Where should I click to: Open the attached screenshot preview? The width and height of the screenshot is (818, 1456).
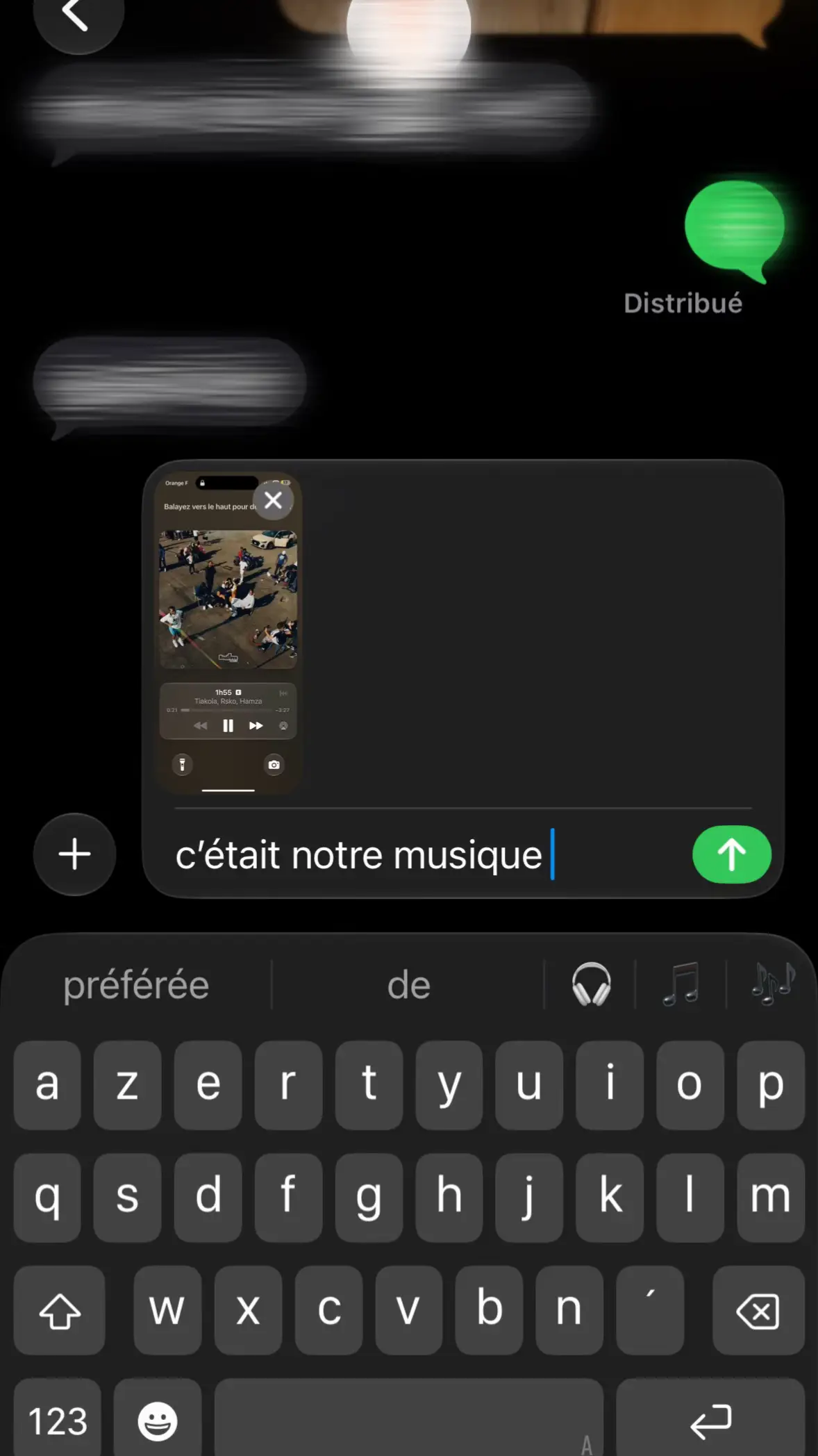point(228,632)
